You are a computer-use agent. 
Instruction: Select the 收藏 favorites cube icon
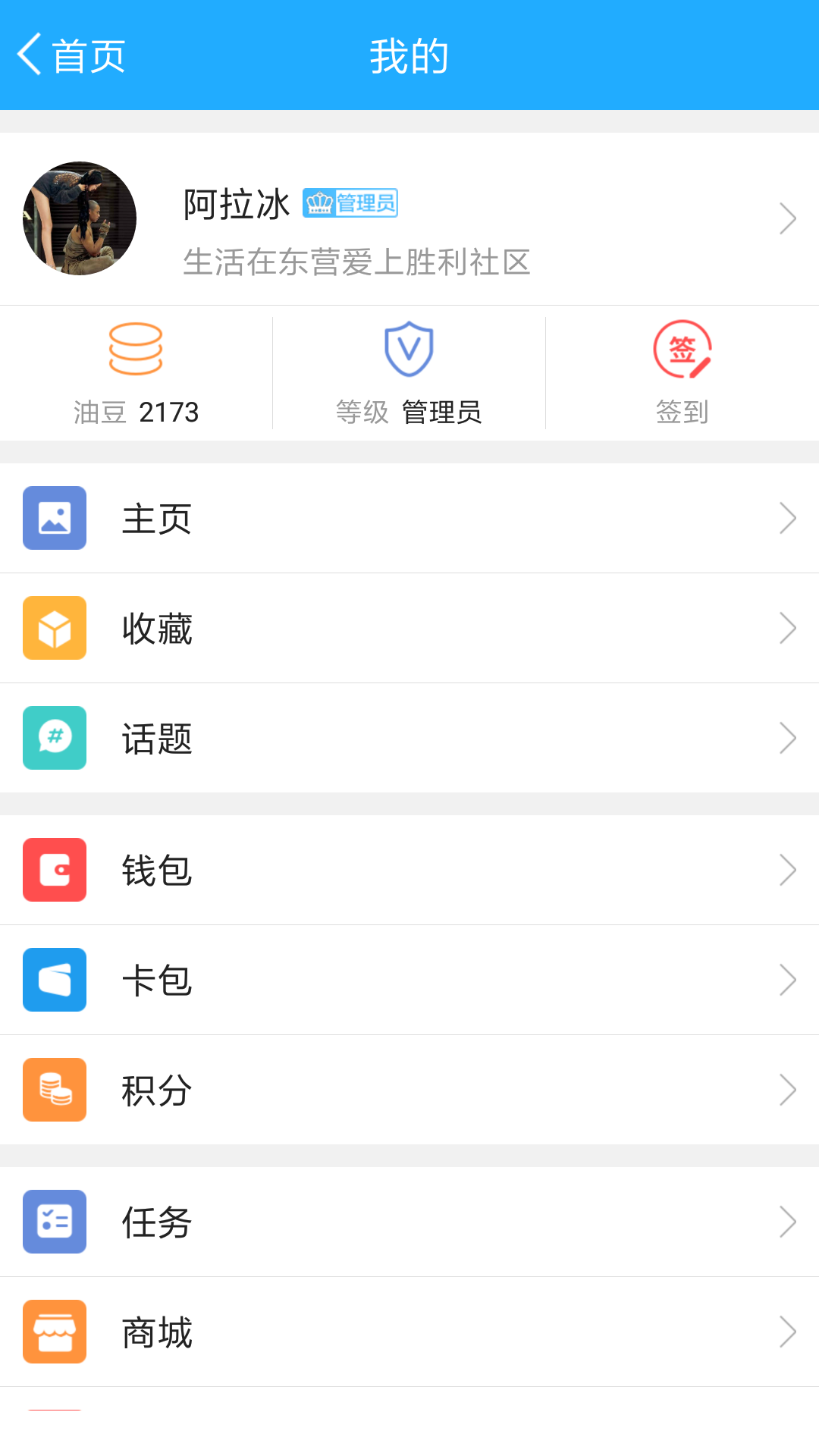(x=54, y=628)
